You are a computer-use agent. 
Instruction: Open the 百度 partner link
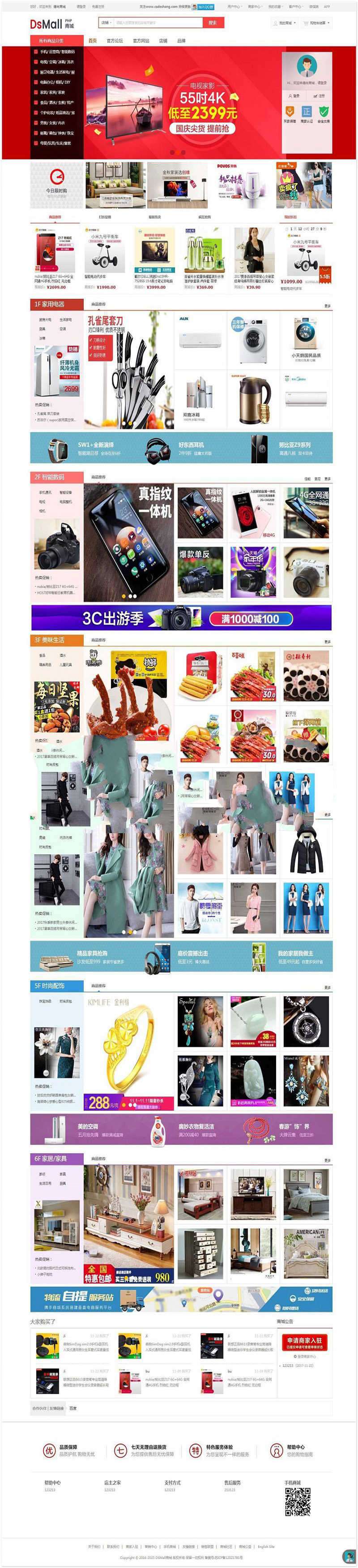point(73,1408)
